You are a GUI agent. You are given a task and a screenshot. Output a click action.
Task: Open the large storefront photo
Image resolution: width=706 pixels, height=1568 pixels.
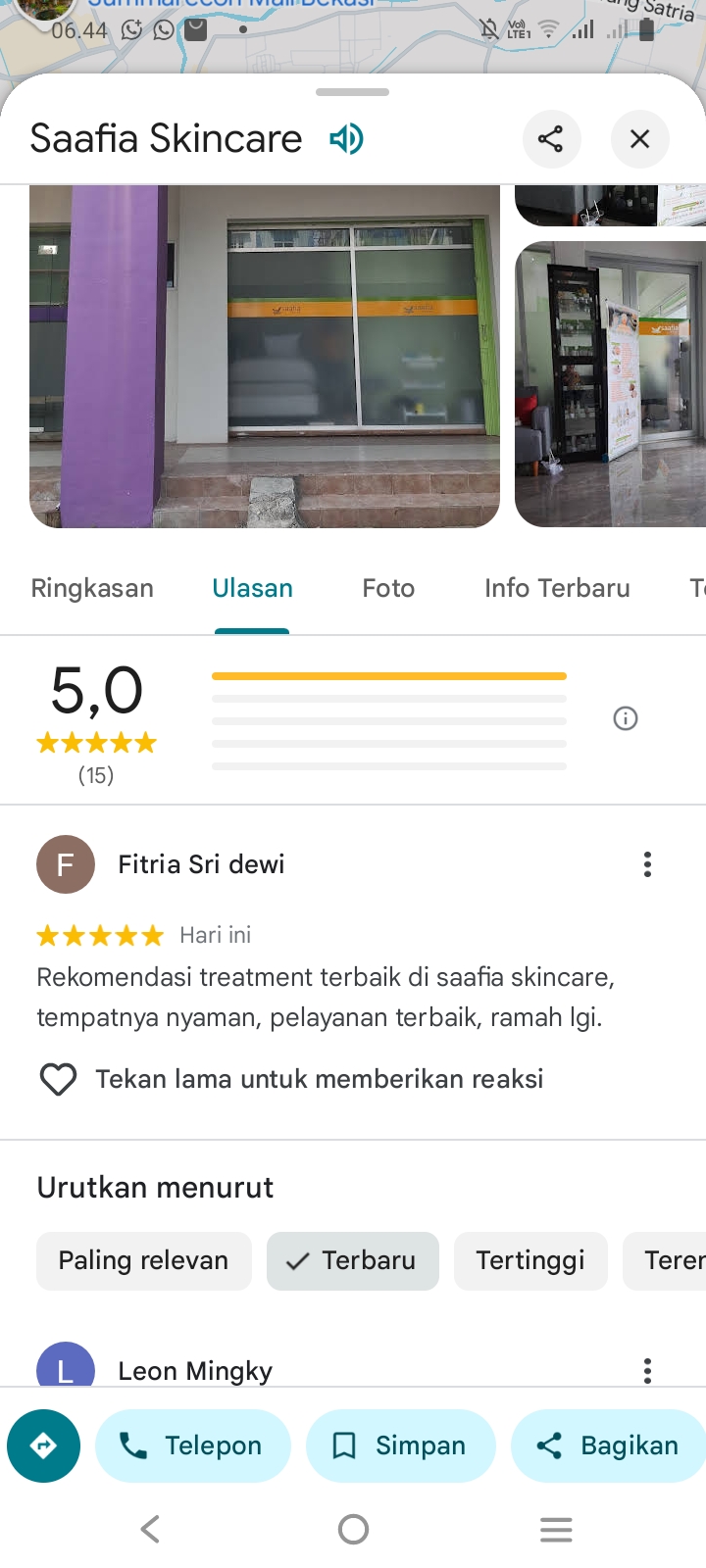[x=265, y=357]
